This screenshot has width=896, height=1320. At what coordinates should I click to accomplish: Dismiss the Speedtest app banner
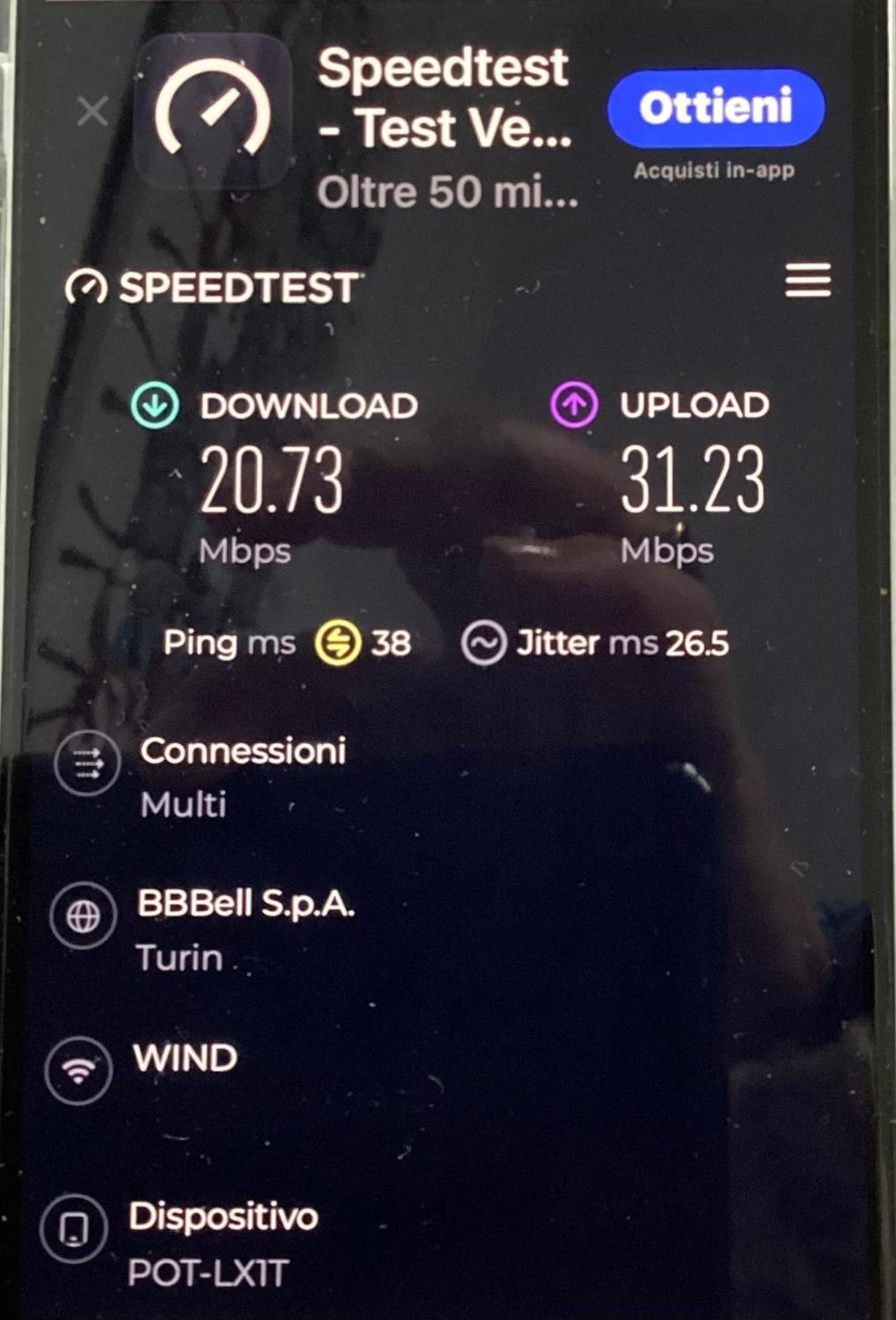coord(92,111)
